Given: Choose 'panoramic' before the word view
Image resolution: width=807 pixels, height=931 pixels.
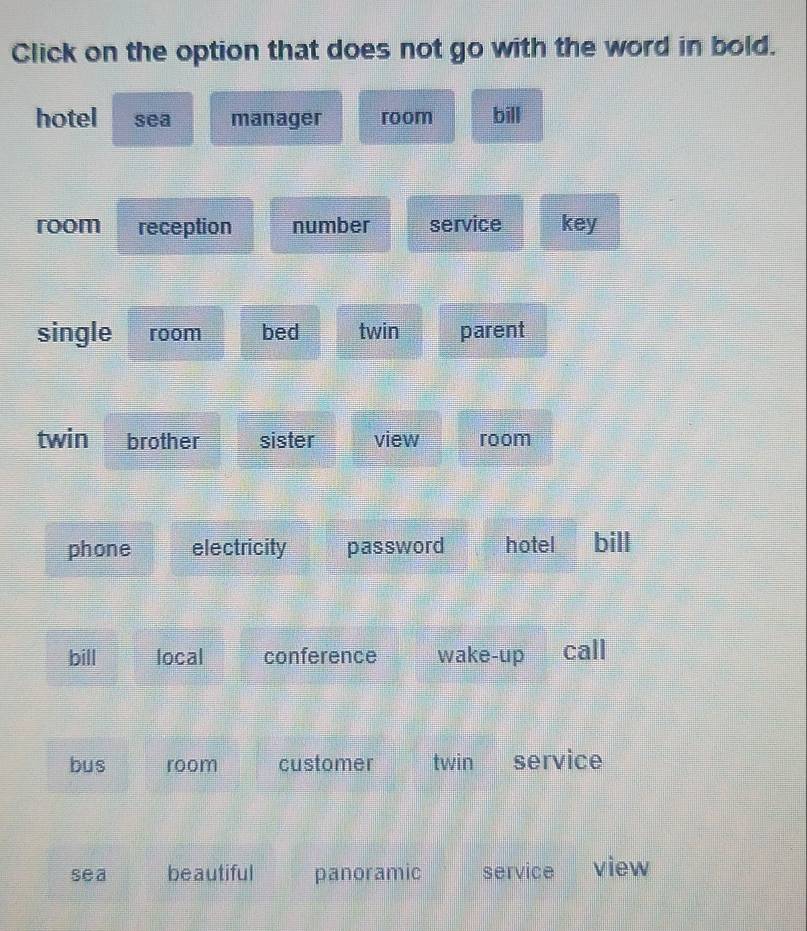Looking at the screenshot, I should (x=367, y=873).
